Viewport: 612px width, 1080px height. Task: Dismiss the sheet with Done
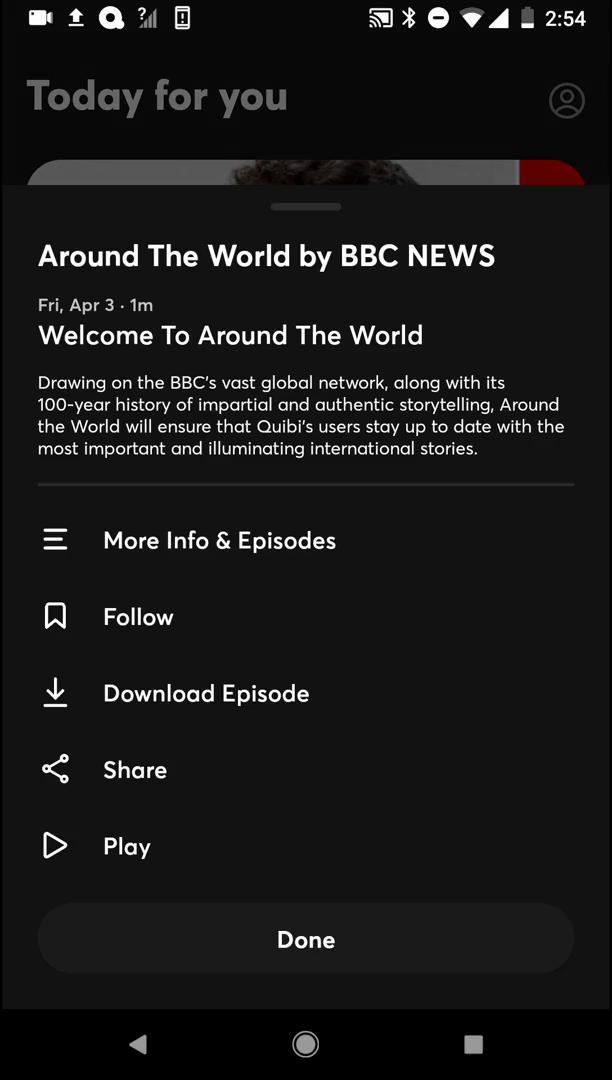[306, 939]
